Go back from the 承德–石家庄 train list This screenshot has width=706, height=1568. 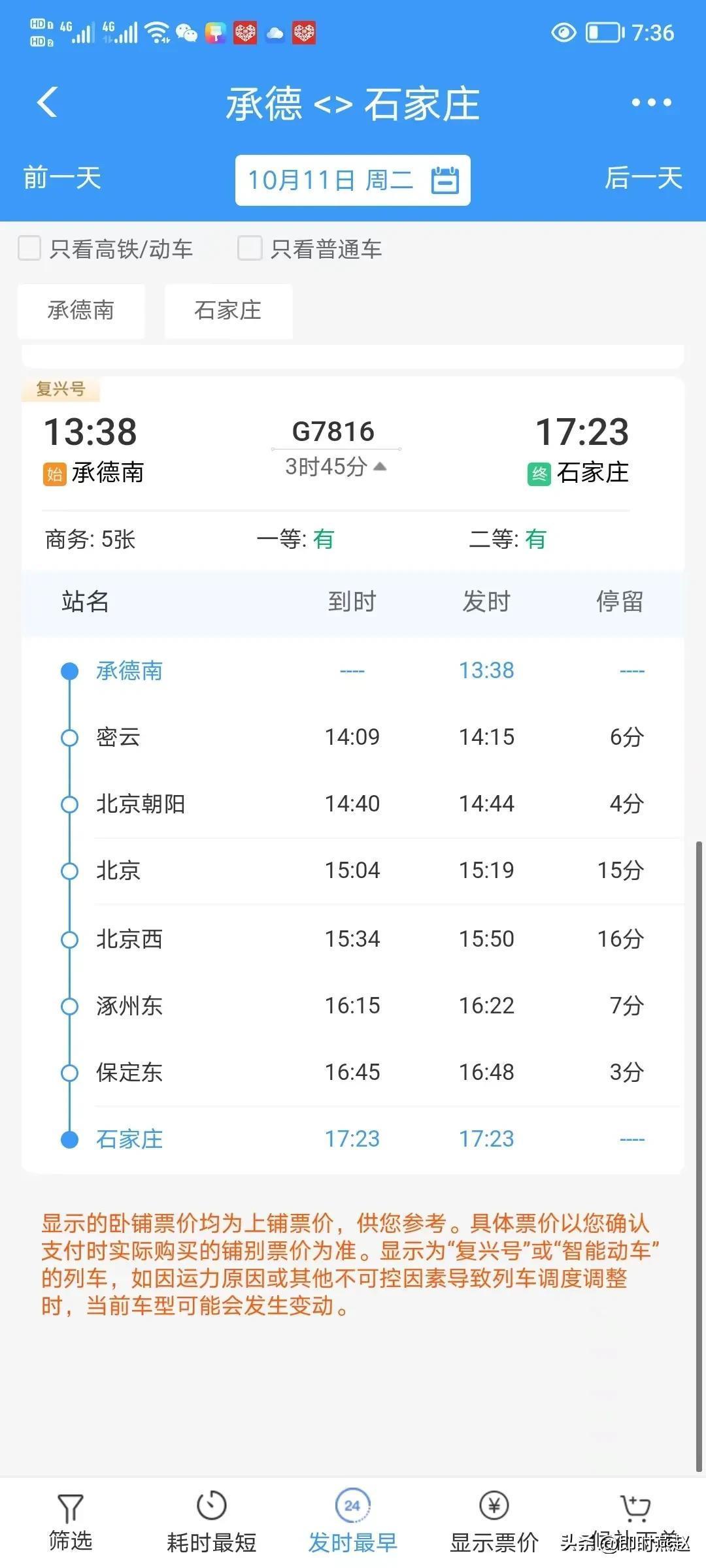47,103
